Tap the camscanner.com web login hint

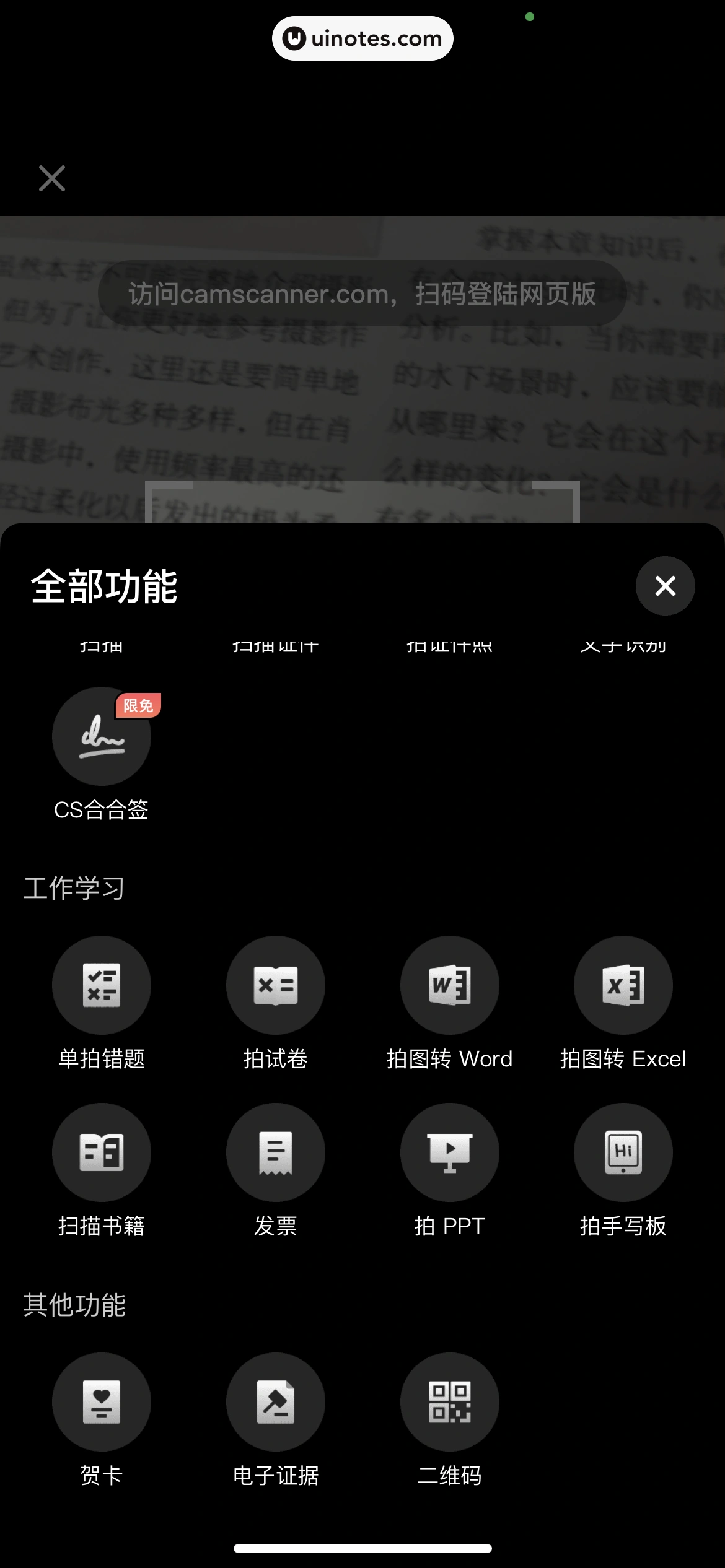click(362, 294)
